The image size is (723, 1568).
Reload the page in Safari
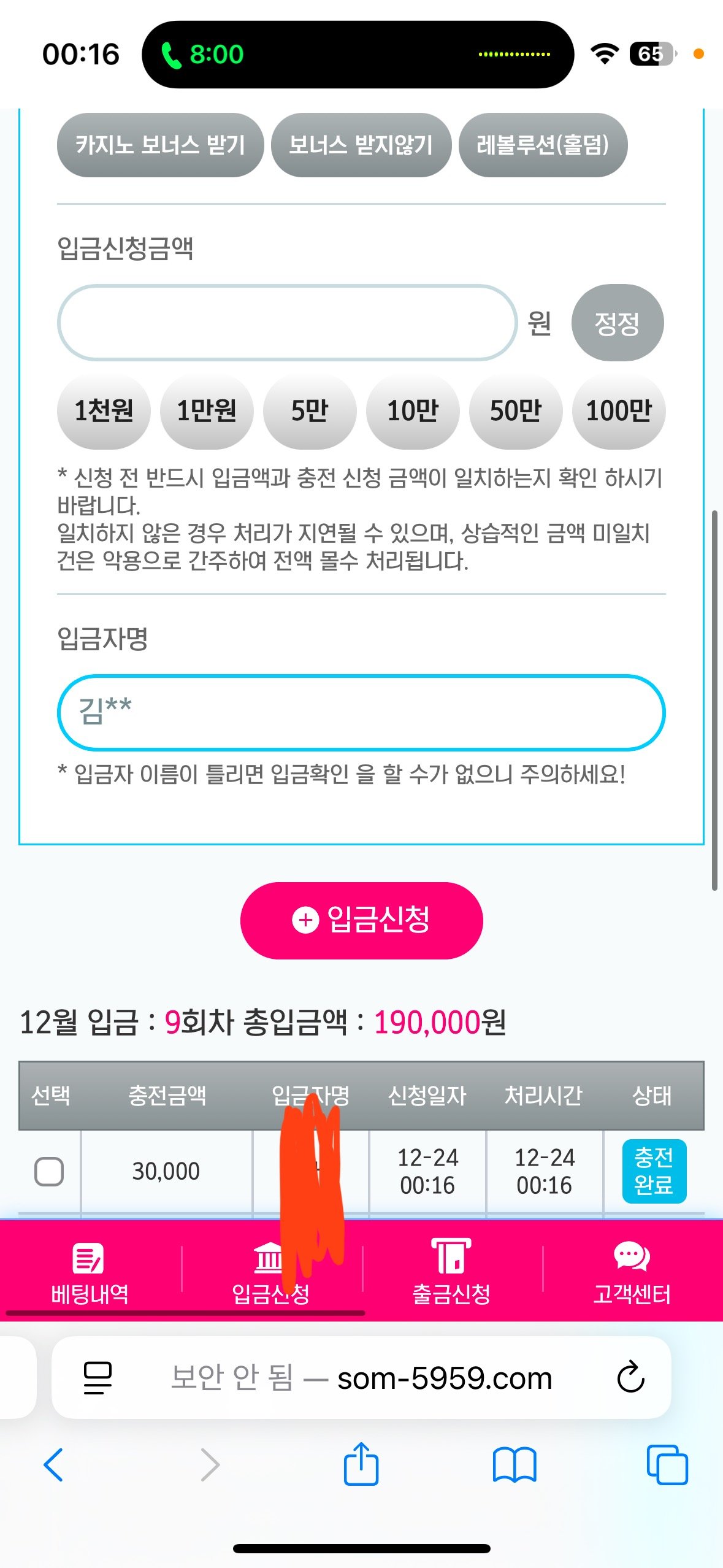(630, 1377)
